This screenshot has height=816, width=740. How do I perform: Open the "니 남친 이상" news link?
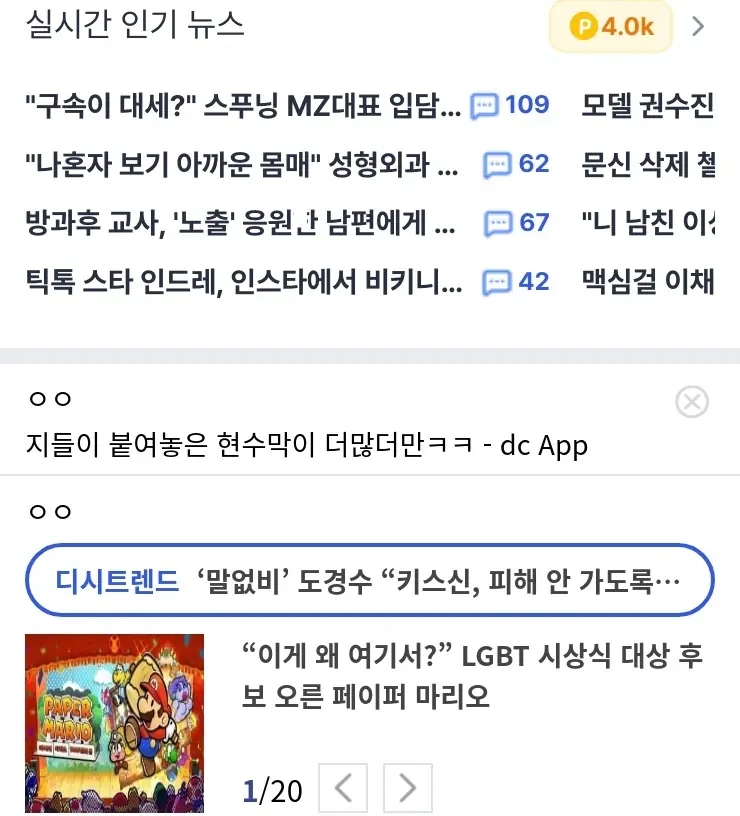(648, 222)
